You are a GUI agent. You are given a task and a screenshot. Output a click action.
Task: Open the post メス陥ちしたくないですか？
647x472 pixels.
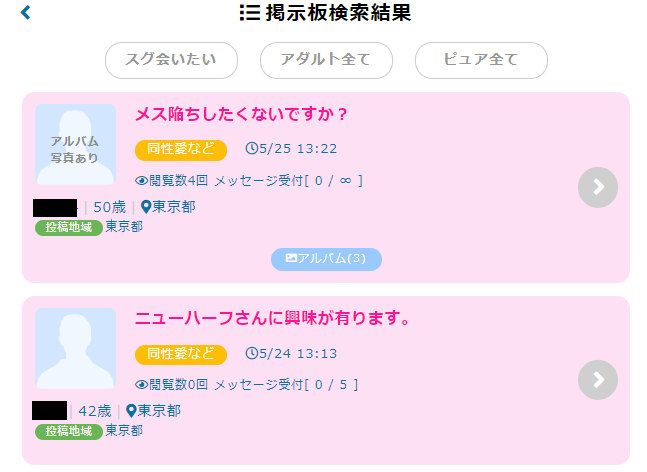pos(241,114)
